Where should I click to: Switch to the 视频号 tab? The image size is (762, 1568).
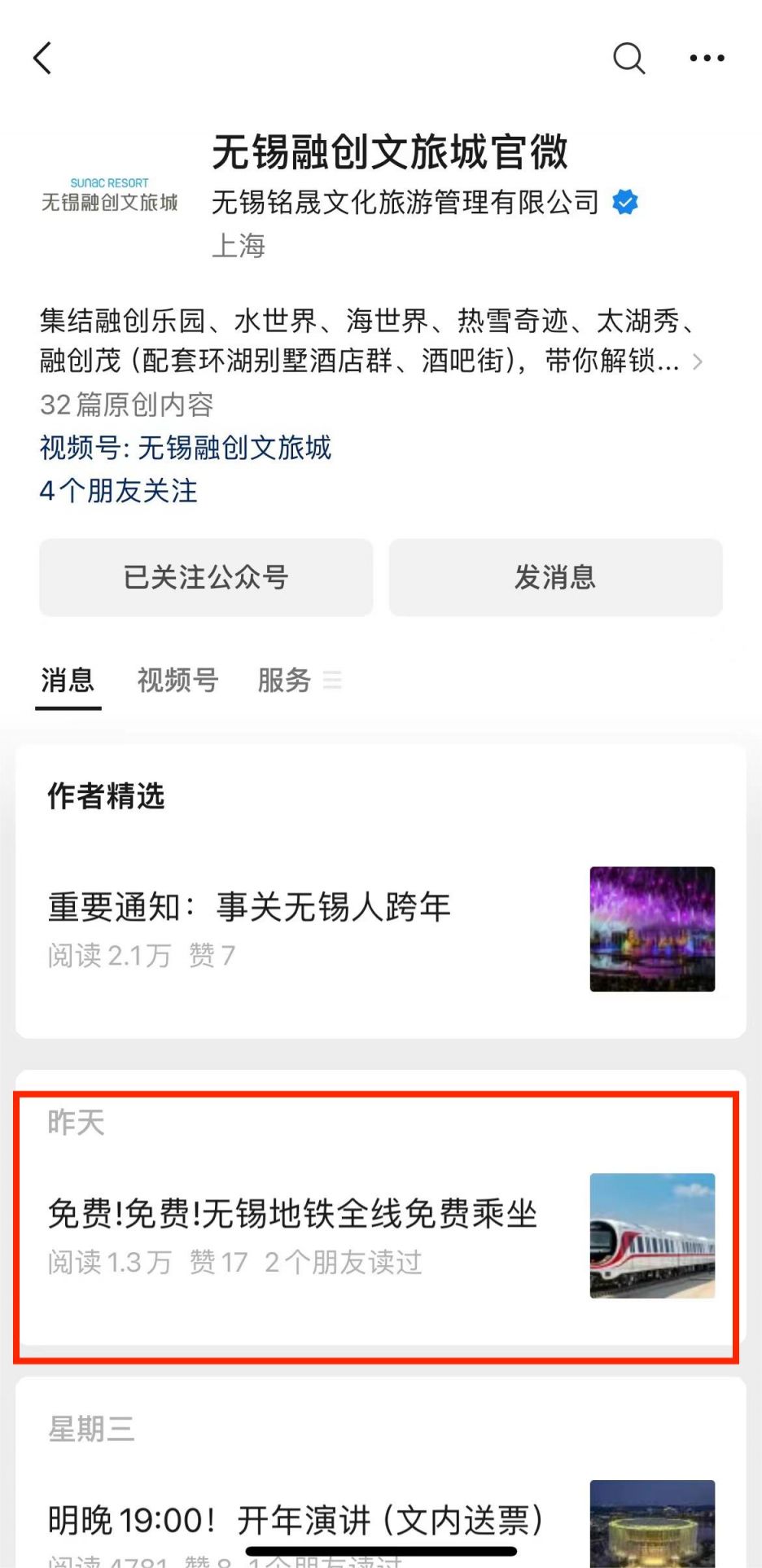177,681
